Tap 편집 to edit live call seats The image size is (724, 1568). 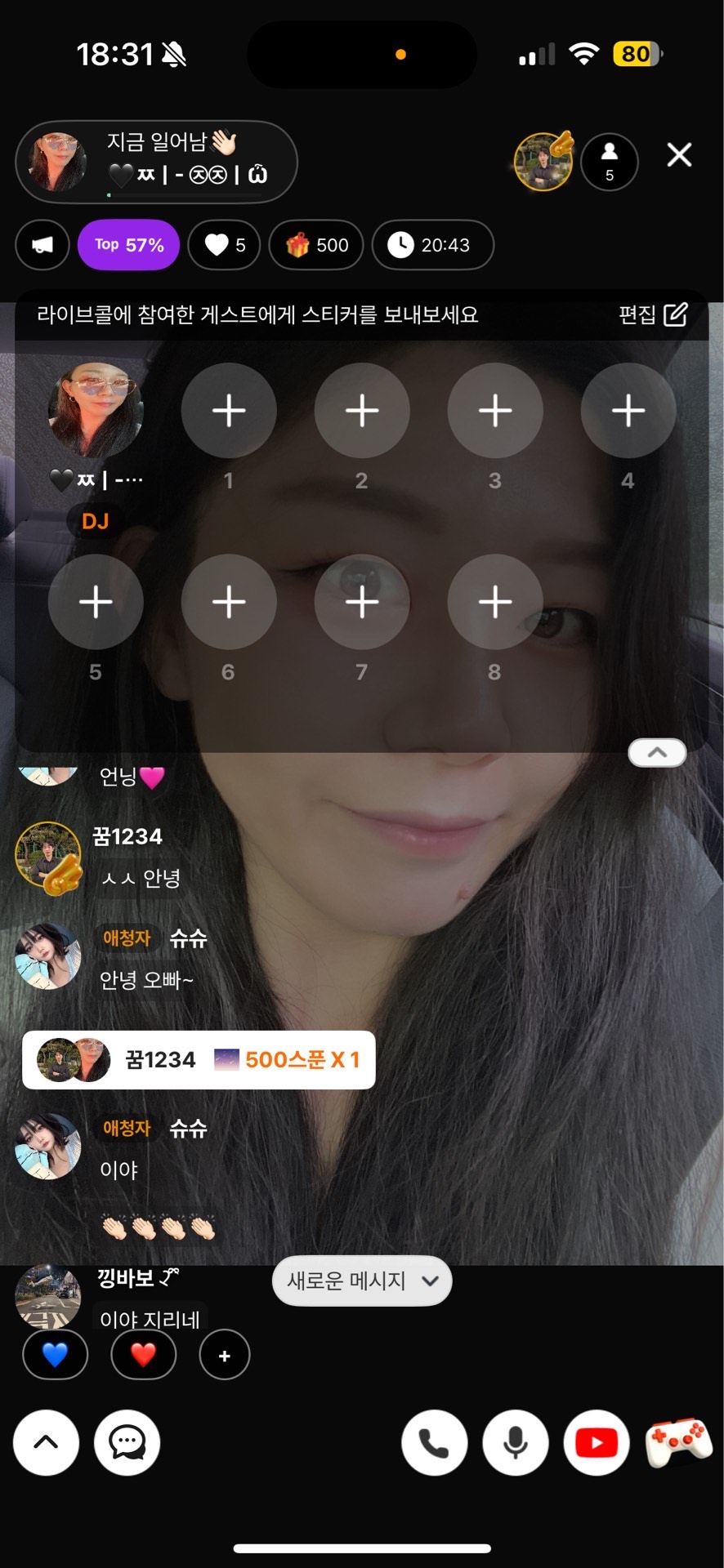coord(653,315)
